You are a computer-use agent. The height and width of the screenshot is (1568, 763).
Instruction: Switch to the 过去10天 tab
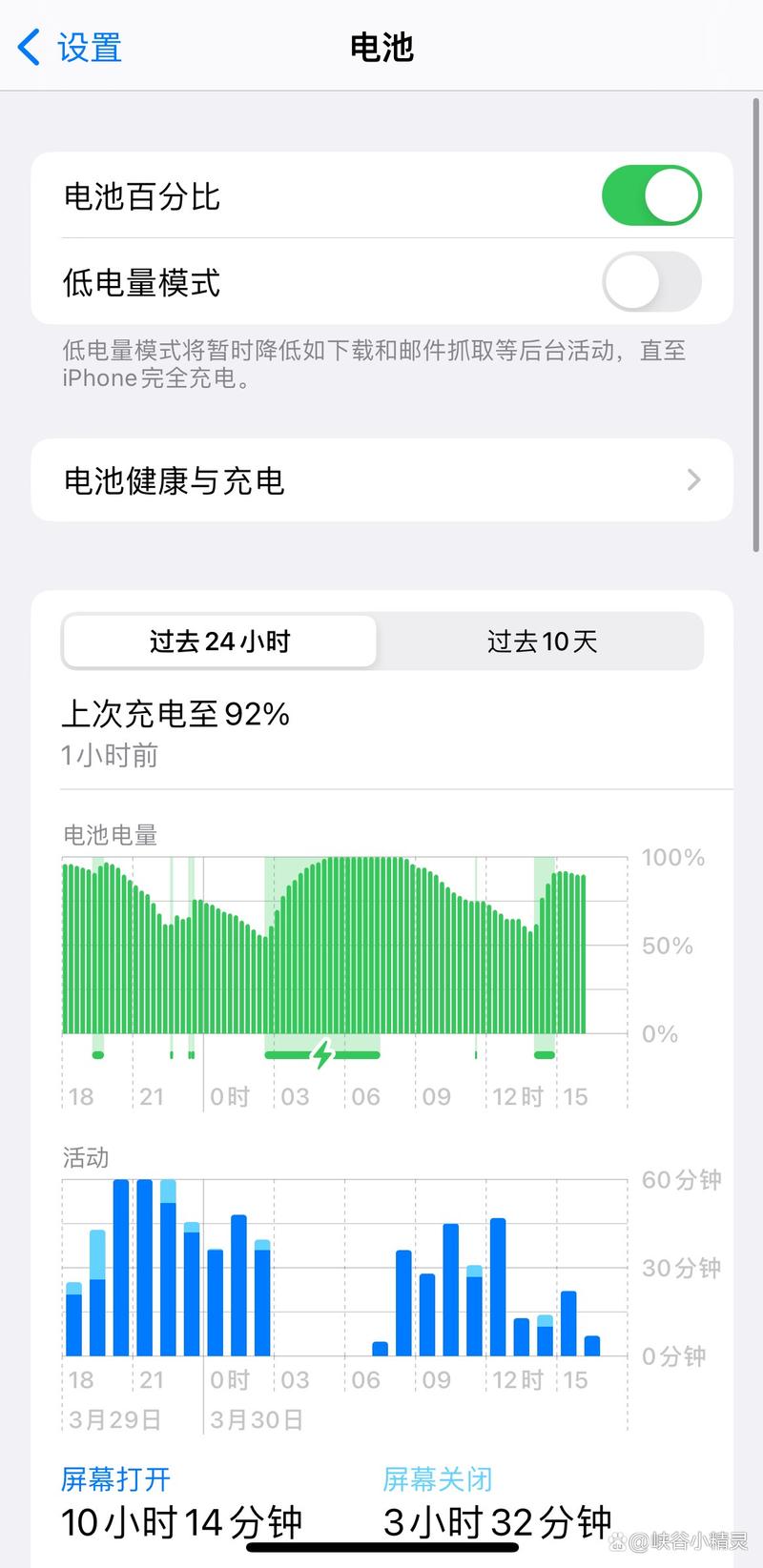pos(542,641)
